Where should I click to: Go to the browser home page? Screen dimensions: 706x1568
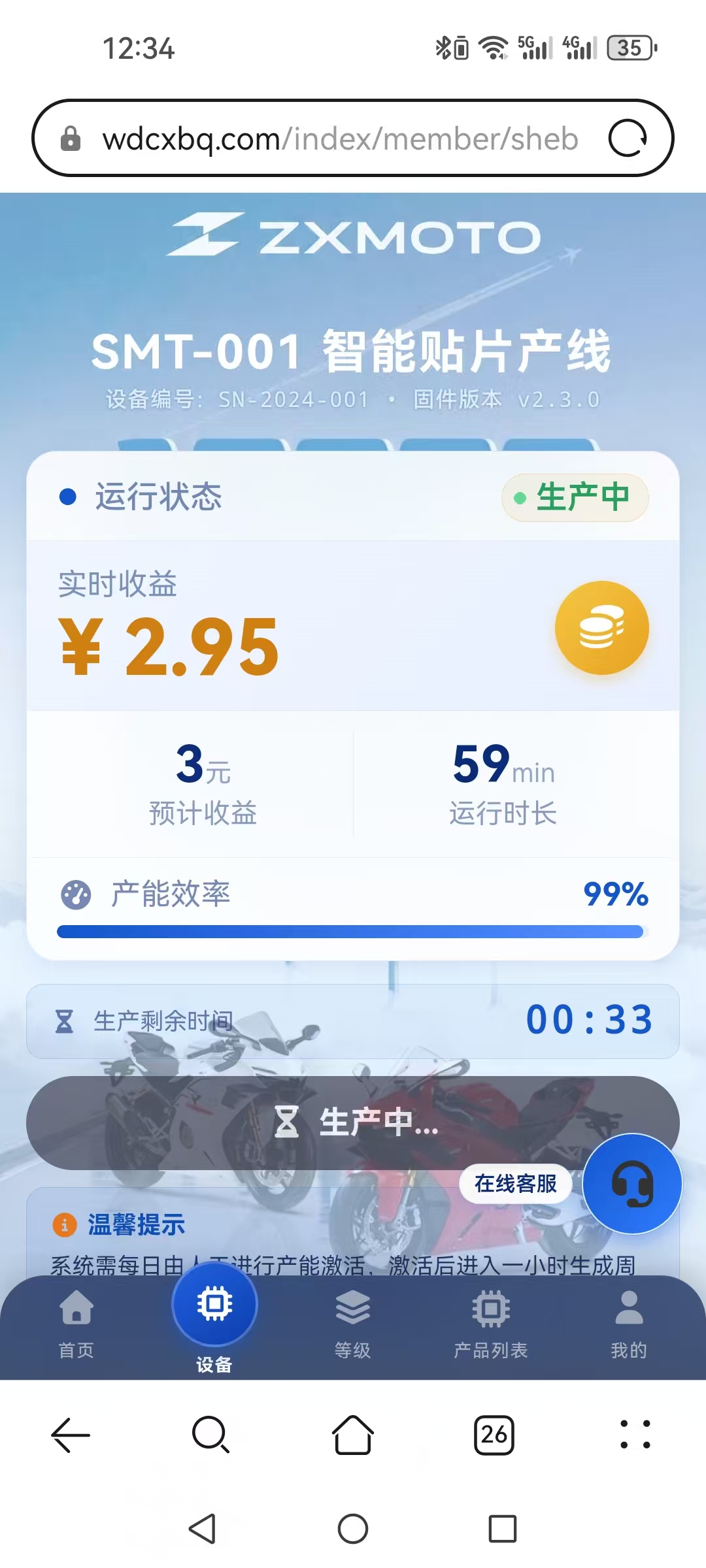tap(353, 1435)
